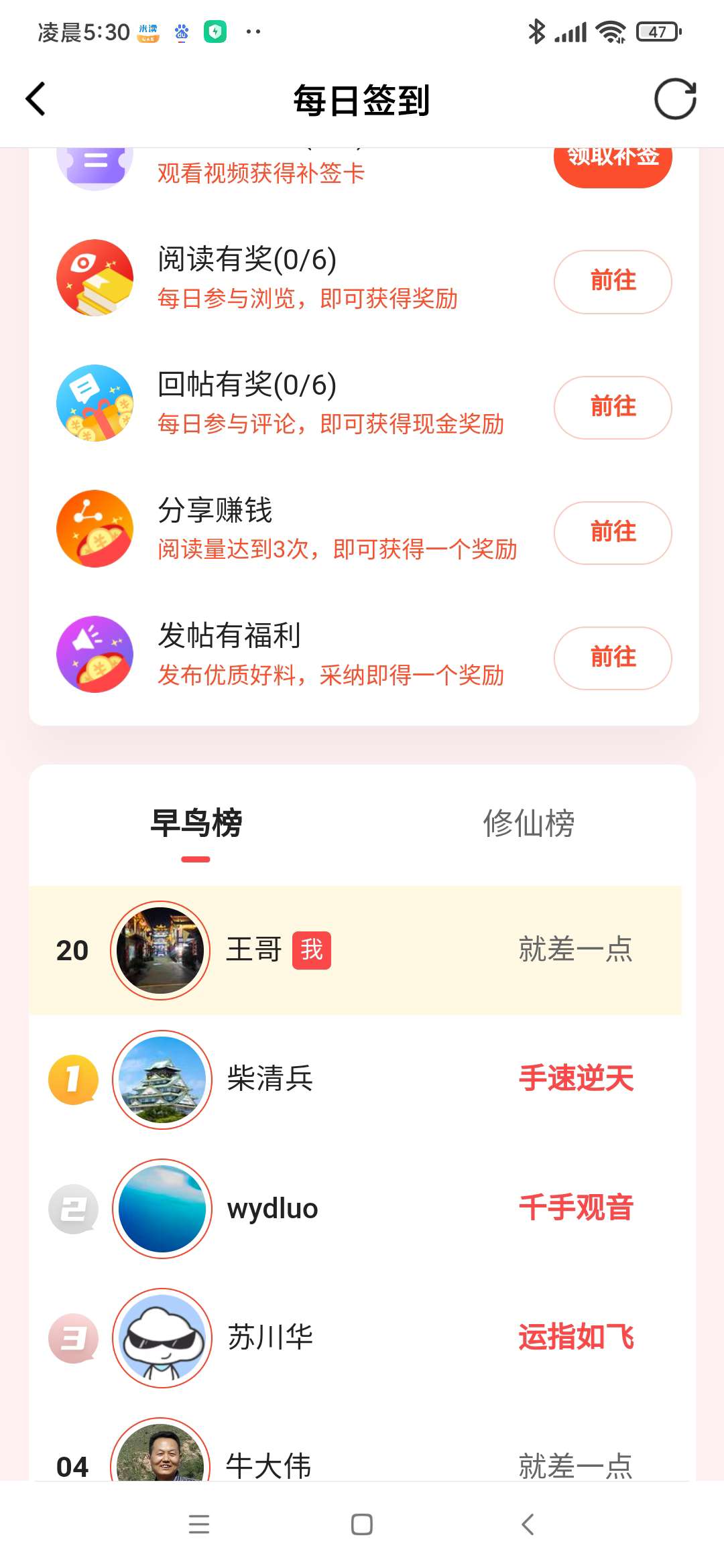Tap 前往 for 阅读有奖
The width and height of the screenshot is (724, 1568).
click(x=612, y=281)
